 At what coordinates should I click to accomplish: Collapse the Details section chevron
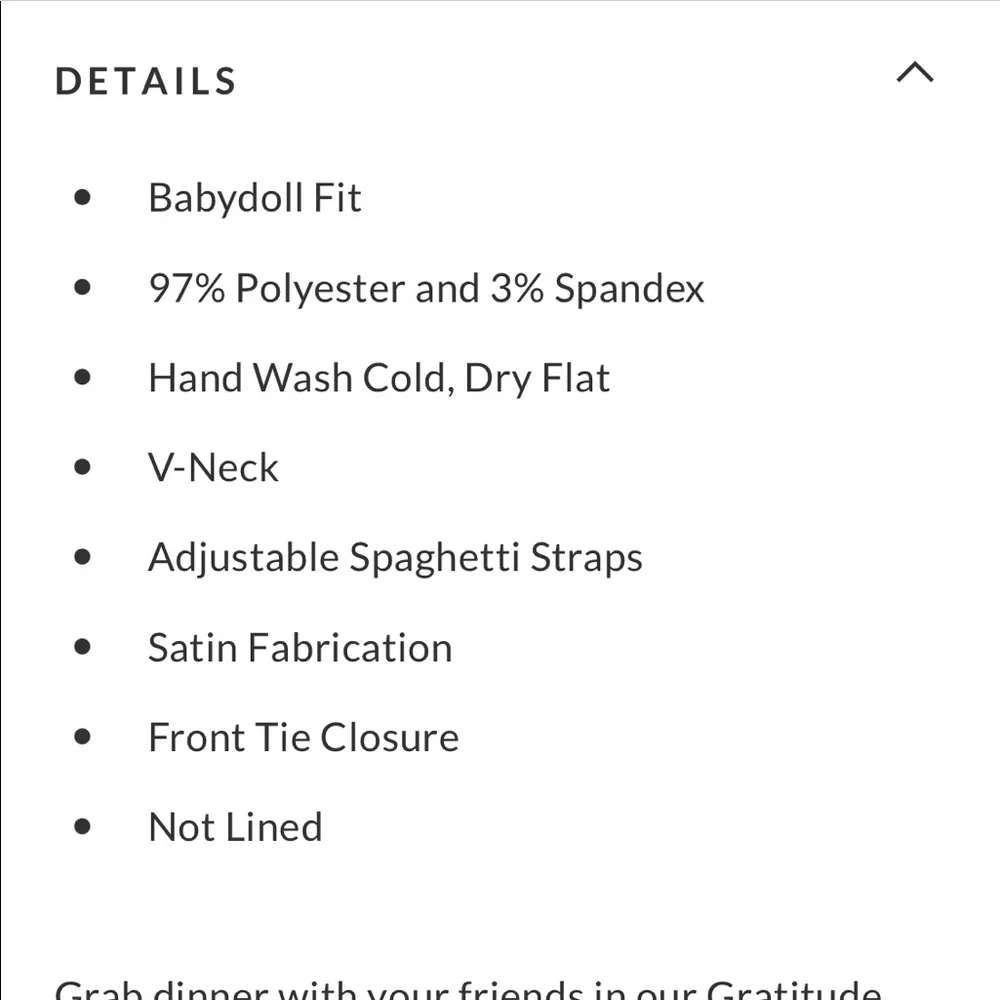pyautogui.click(x=914, y=73)
